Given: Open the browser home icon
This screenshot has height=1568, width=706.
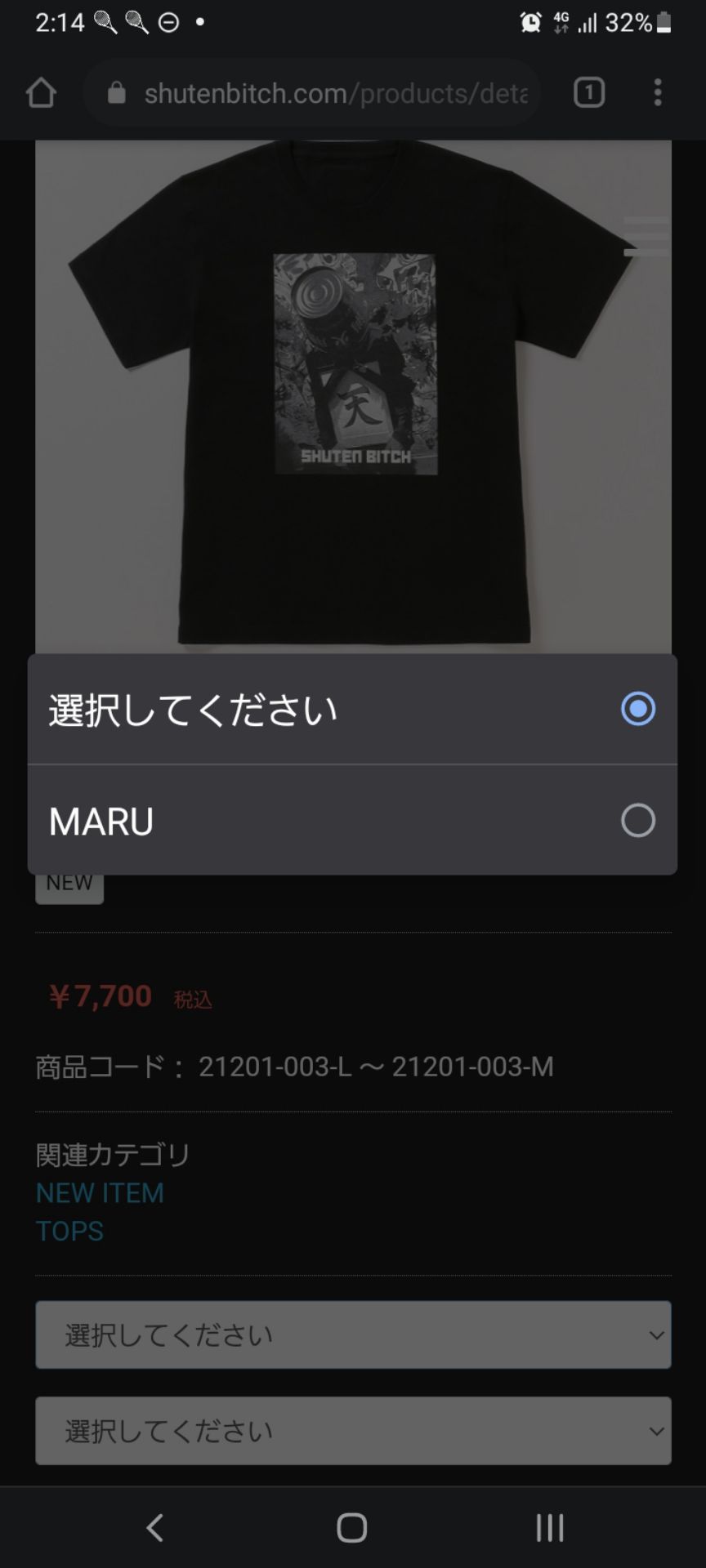Looking at the screenshot, I should click(x=42, y=92).
